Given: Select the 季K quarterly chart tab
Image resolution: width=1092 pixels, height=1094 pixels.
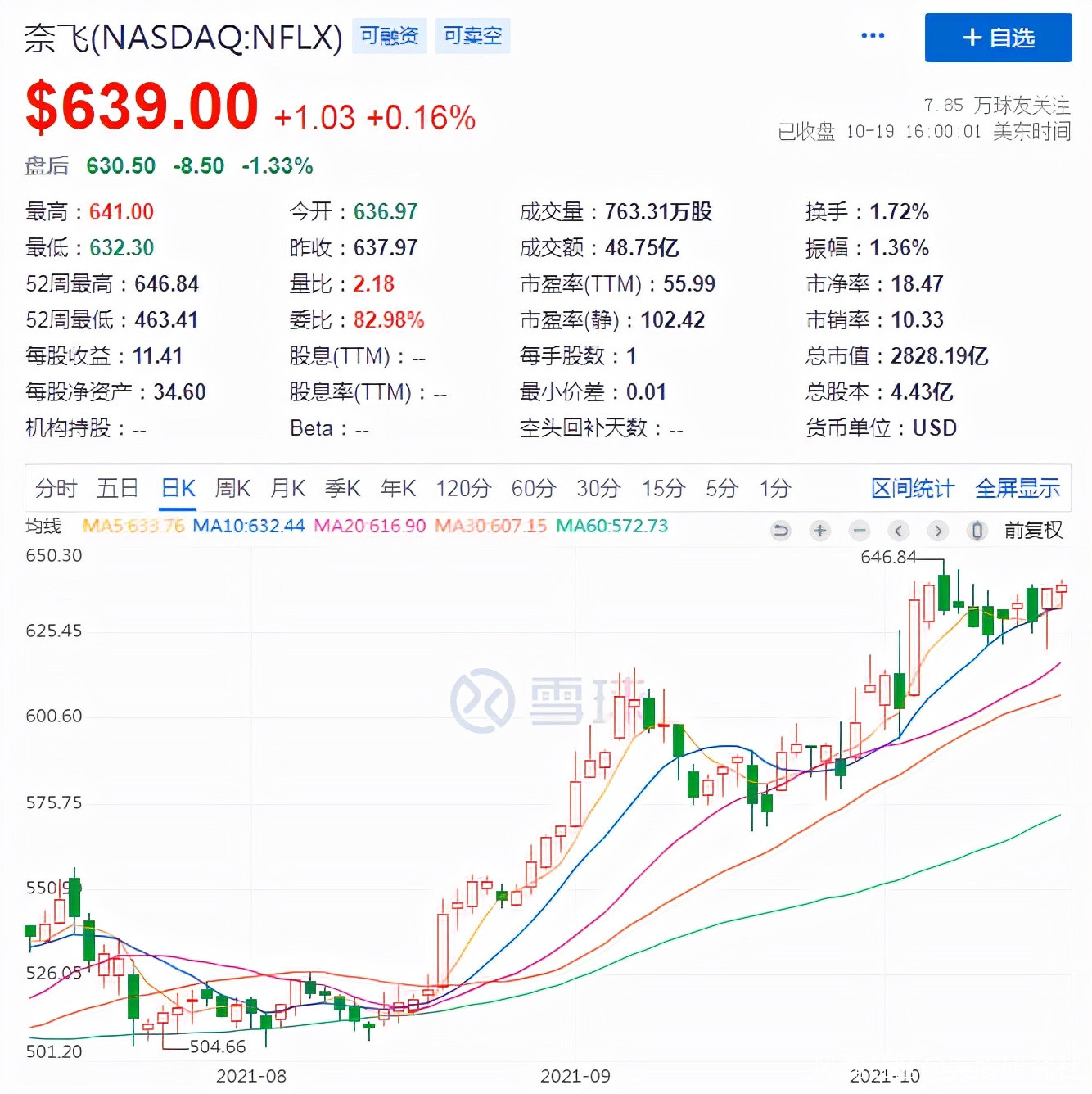Looking at the screenshot, I should click(342, 489).
